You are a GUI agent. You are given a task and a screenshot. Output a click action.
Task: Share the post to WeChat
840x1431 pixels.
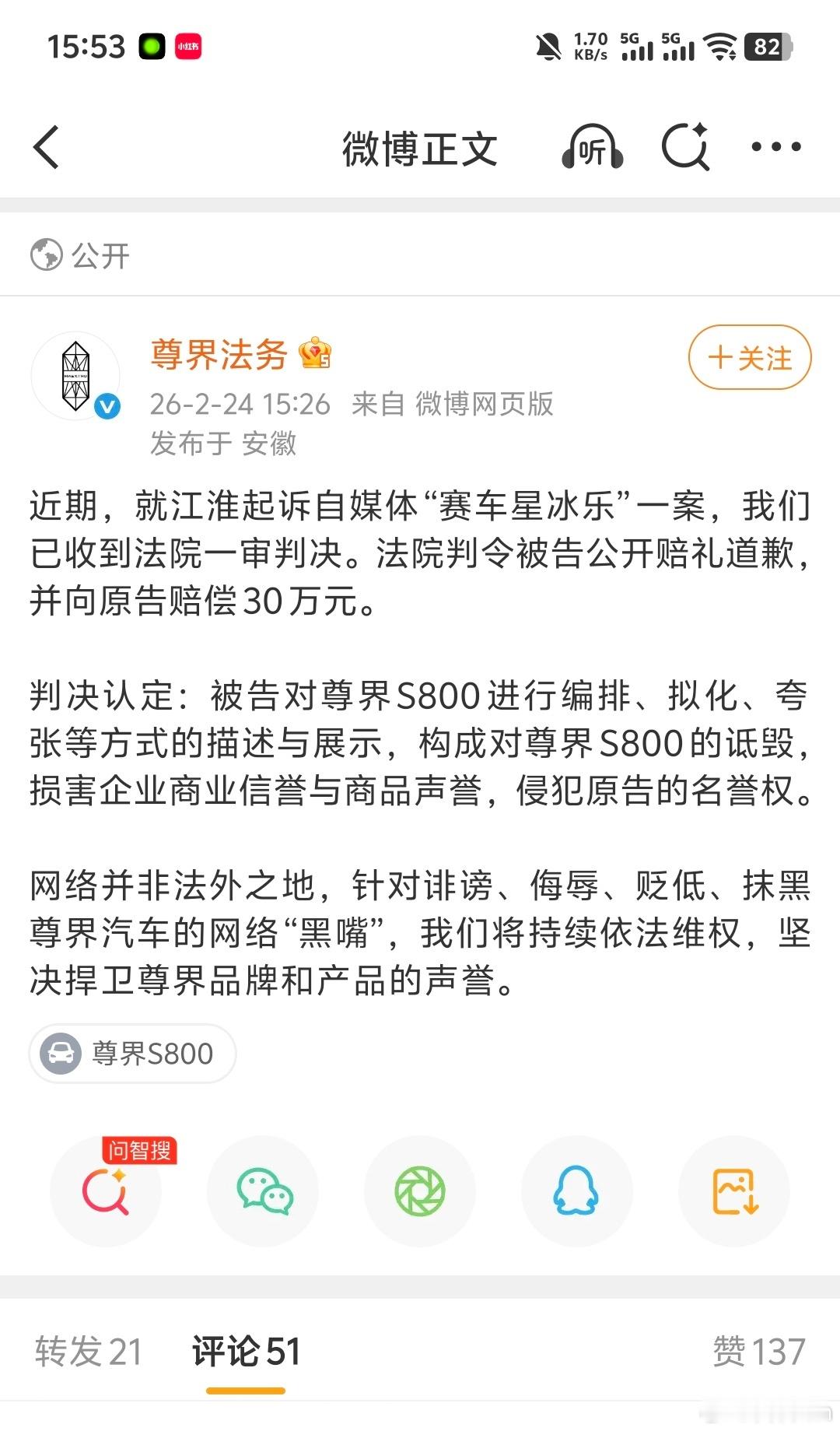click(x=263, y=1191)
